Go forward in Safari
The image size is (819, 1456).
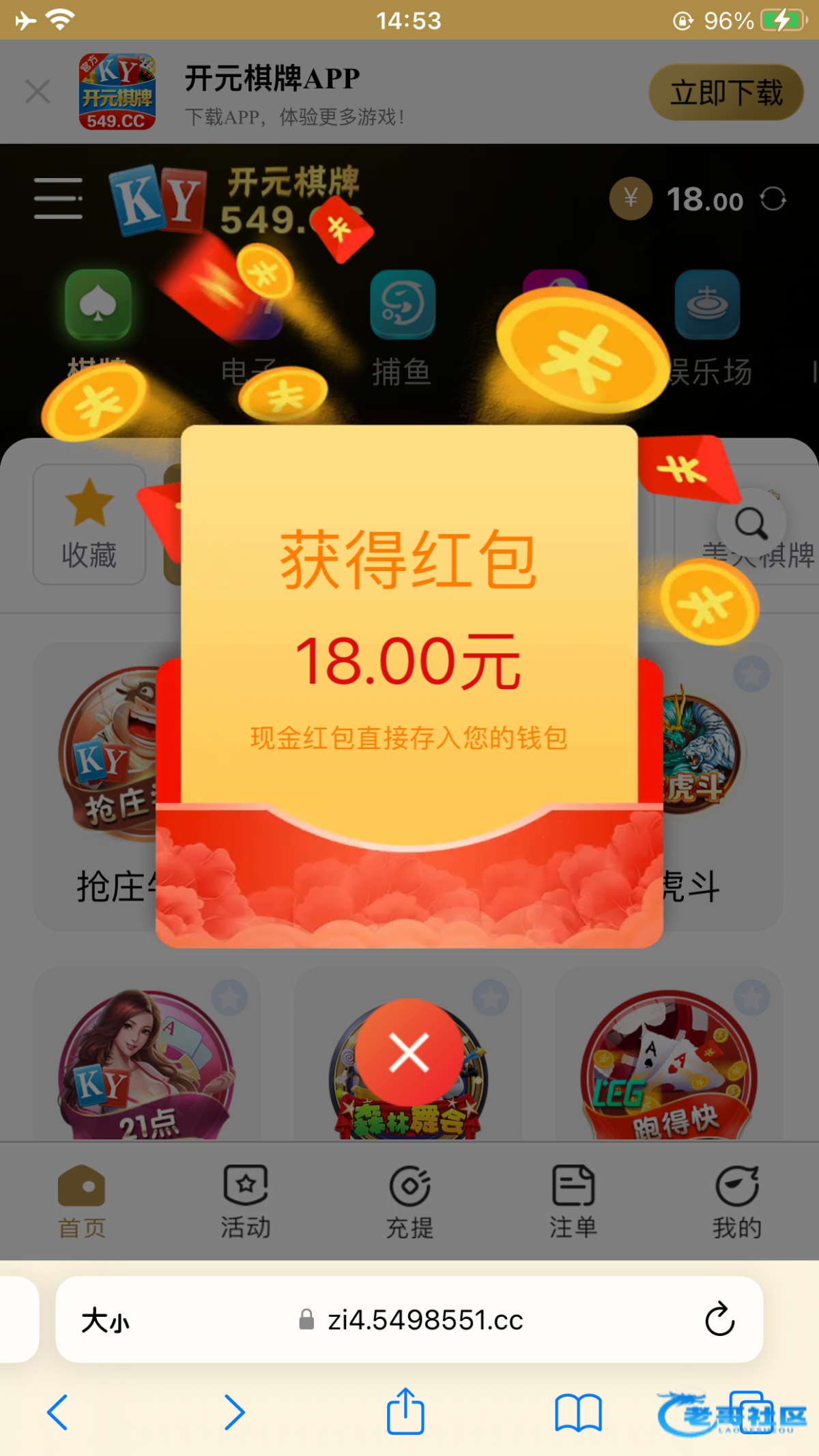[234, 1412]
